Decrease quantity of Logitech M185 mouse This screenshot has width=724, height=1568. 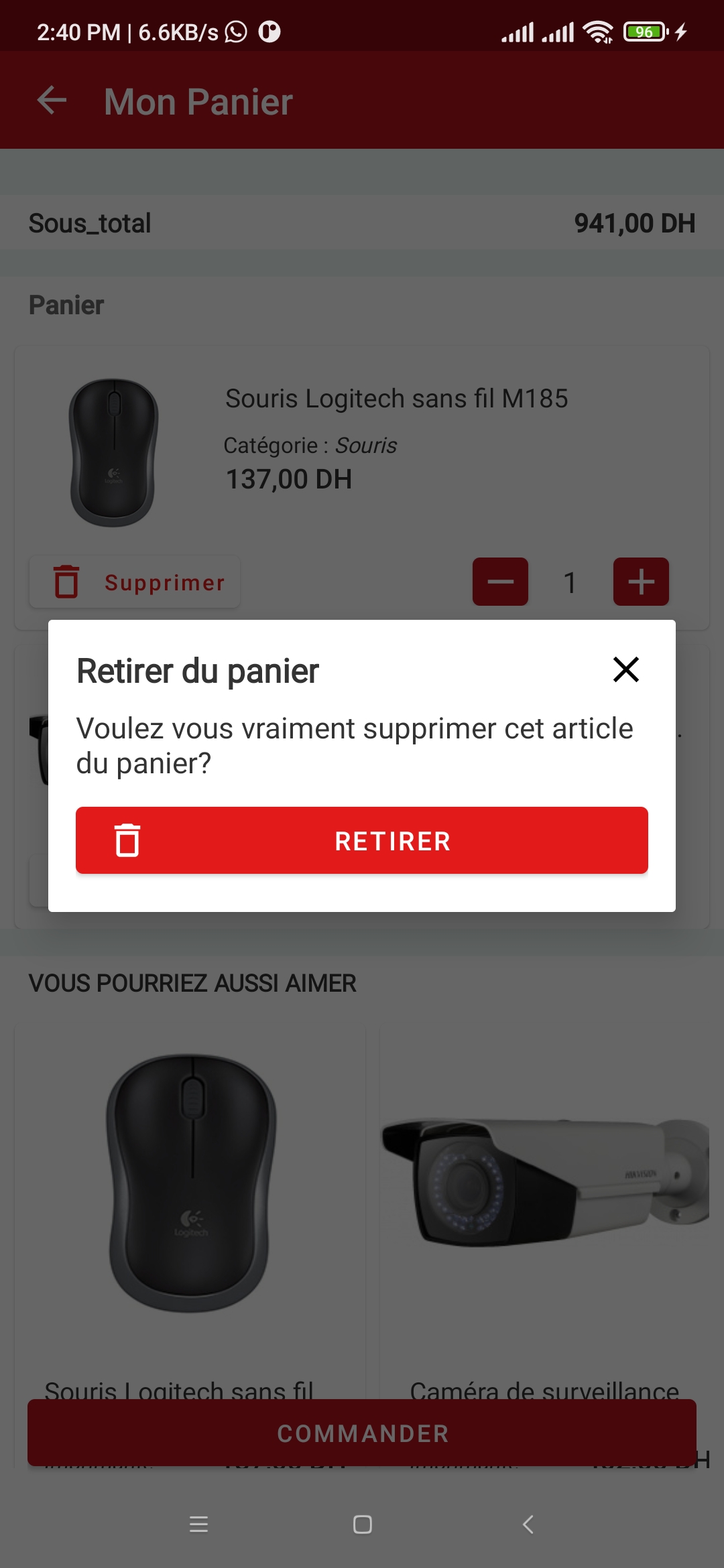pos(500,582)
